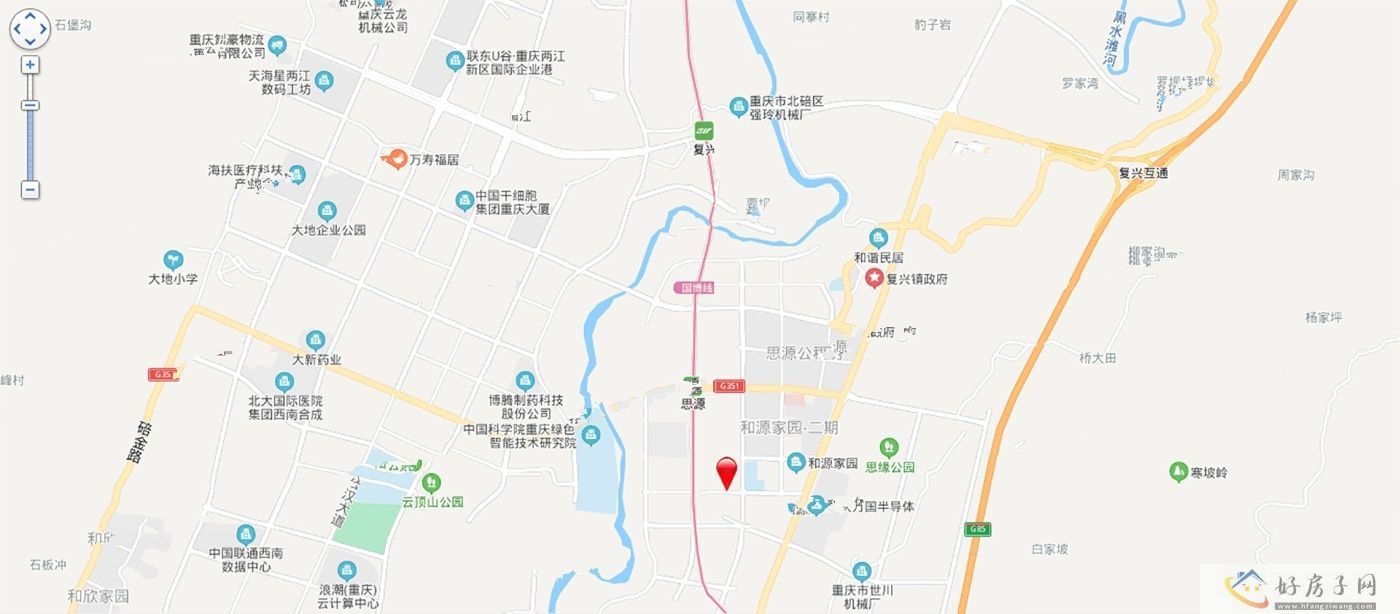Select the 万寿福居 place marker

coord(395,159)
